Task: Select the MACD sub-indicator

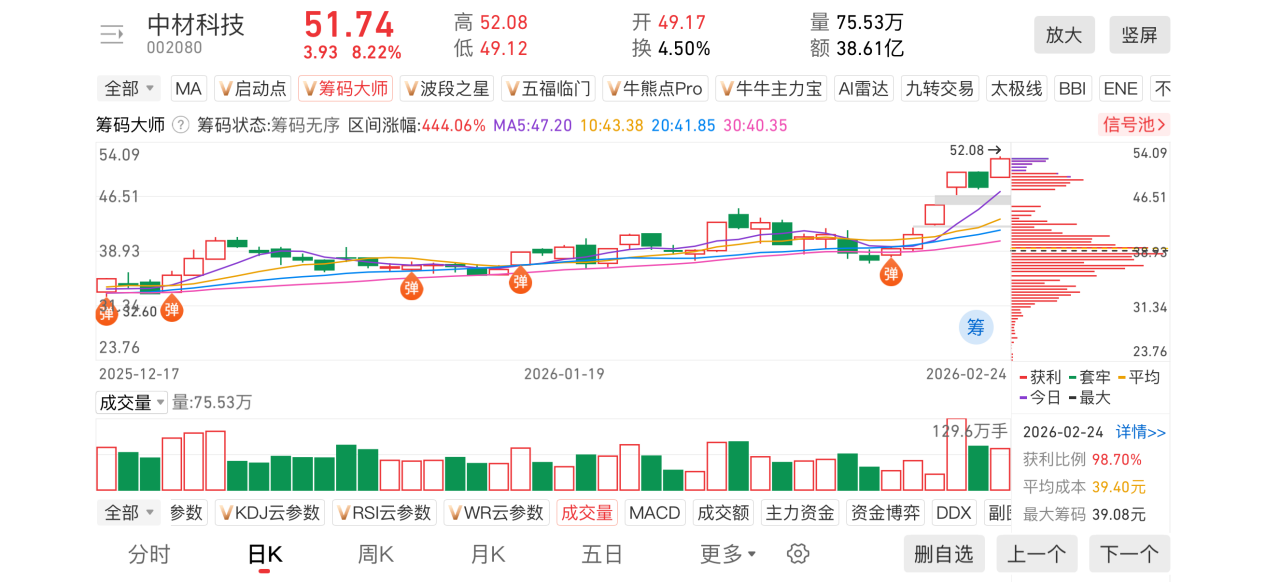Action: pos(654,513)
